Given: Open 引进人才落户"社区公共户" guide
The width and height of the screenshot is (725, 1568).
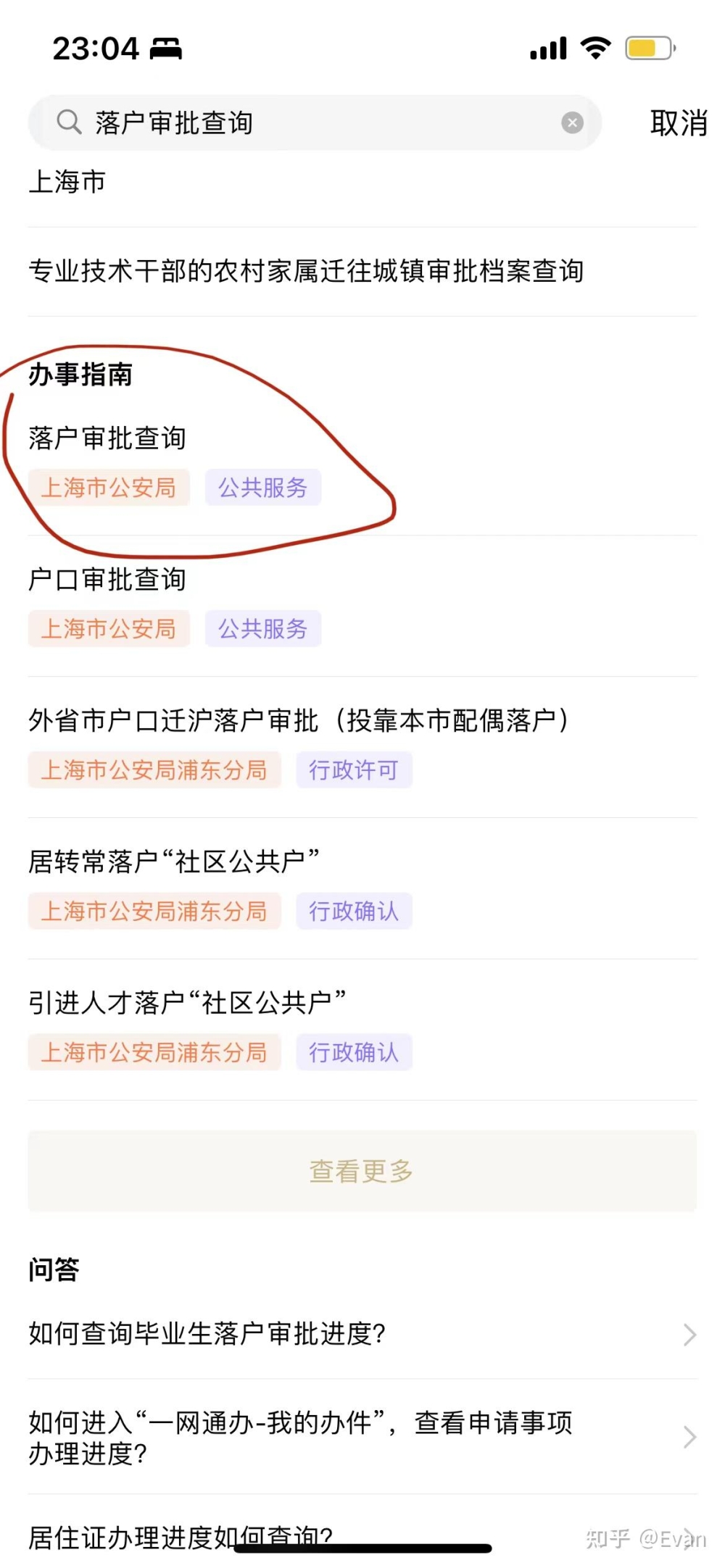Looking at the screenshot, I should click(x=362, y=1030).
